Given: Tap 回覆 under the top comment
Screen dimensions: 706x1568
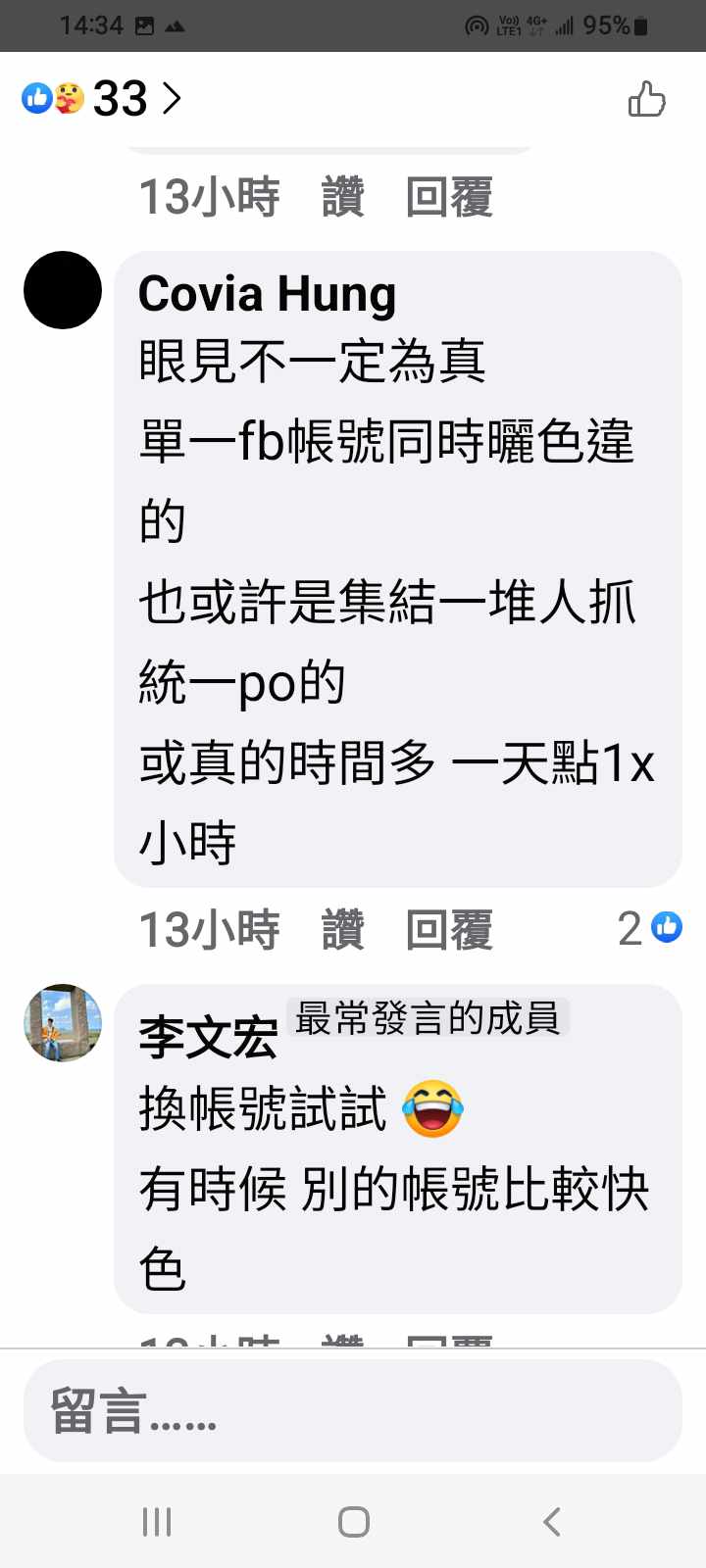Looking at the screenshot, I should (x=449, y=197).
